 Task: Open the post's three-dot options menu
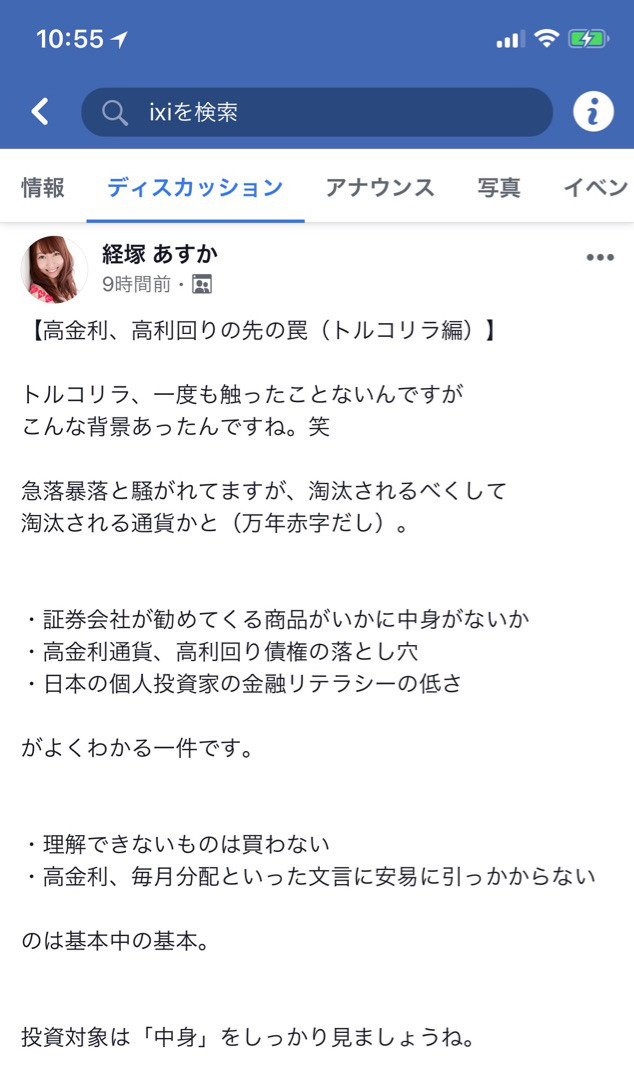[600, 257]
